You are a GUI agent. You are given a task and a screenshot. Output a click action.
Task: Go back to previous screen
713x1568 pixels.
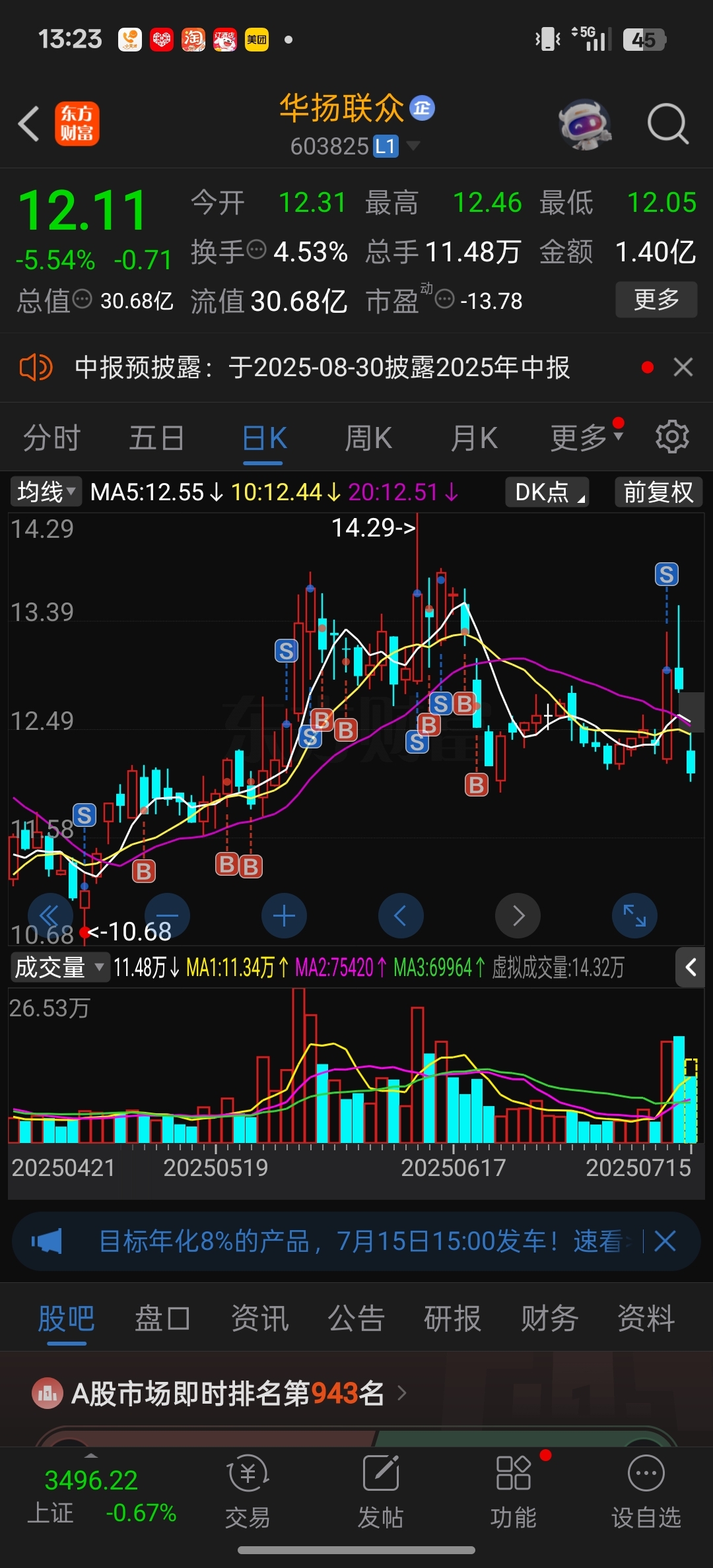(x=29, y=124)
